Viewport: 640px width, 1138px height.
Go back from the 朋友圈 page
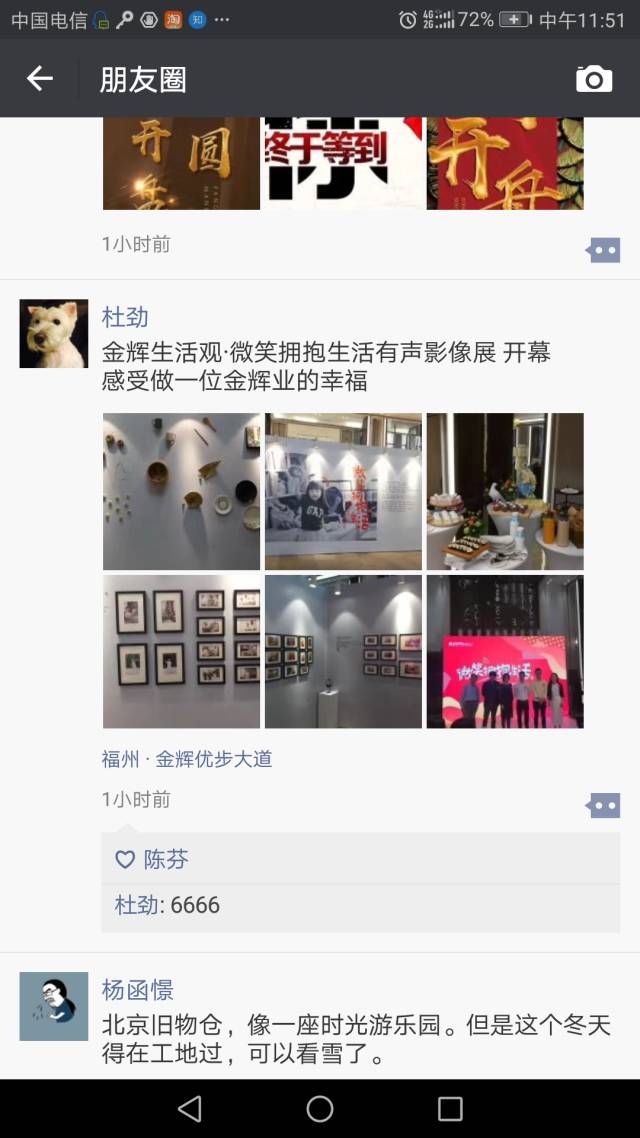(x=40, y=79)
